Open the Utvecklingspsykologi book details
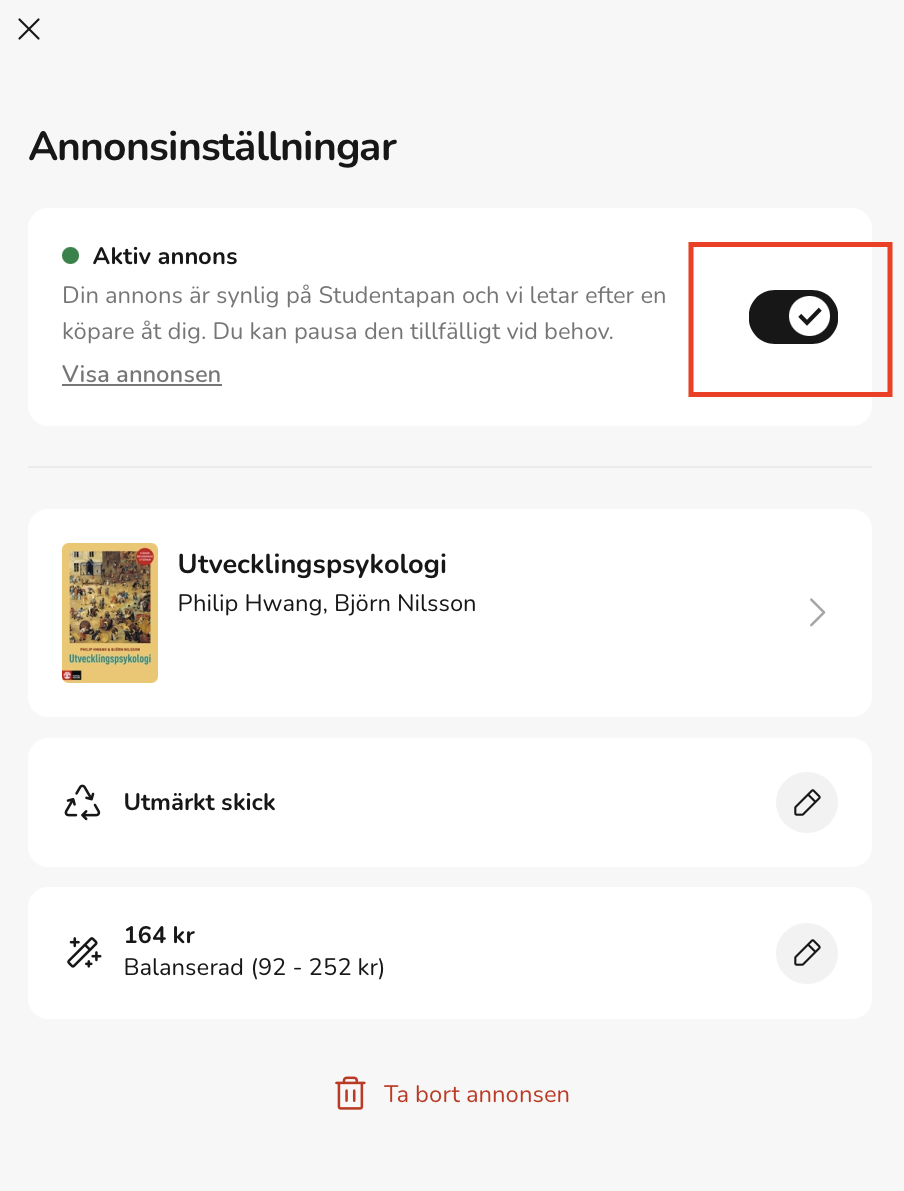The width and height of the screenshot is (904, 1191). click(x=450, y=612)
